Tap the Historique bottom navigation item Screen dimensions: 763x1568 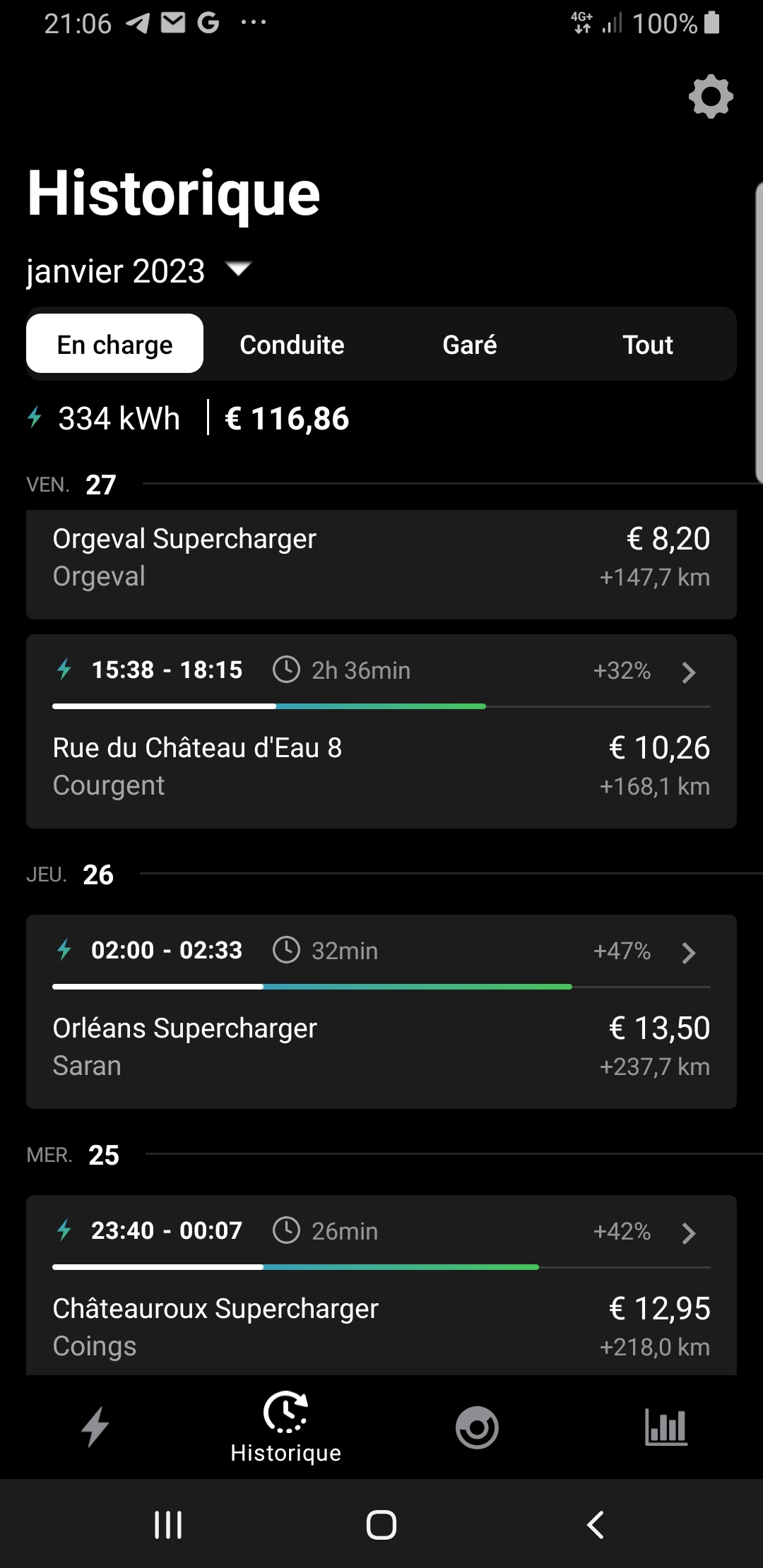click(286, 1427)
